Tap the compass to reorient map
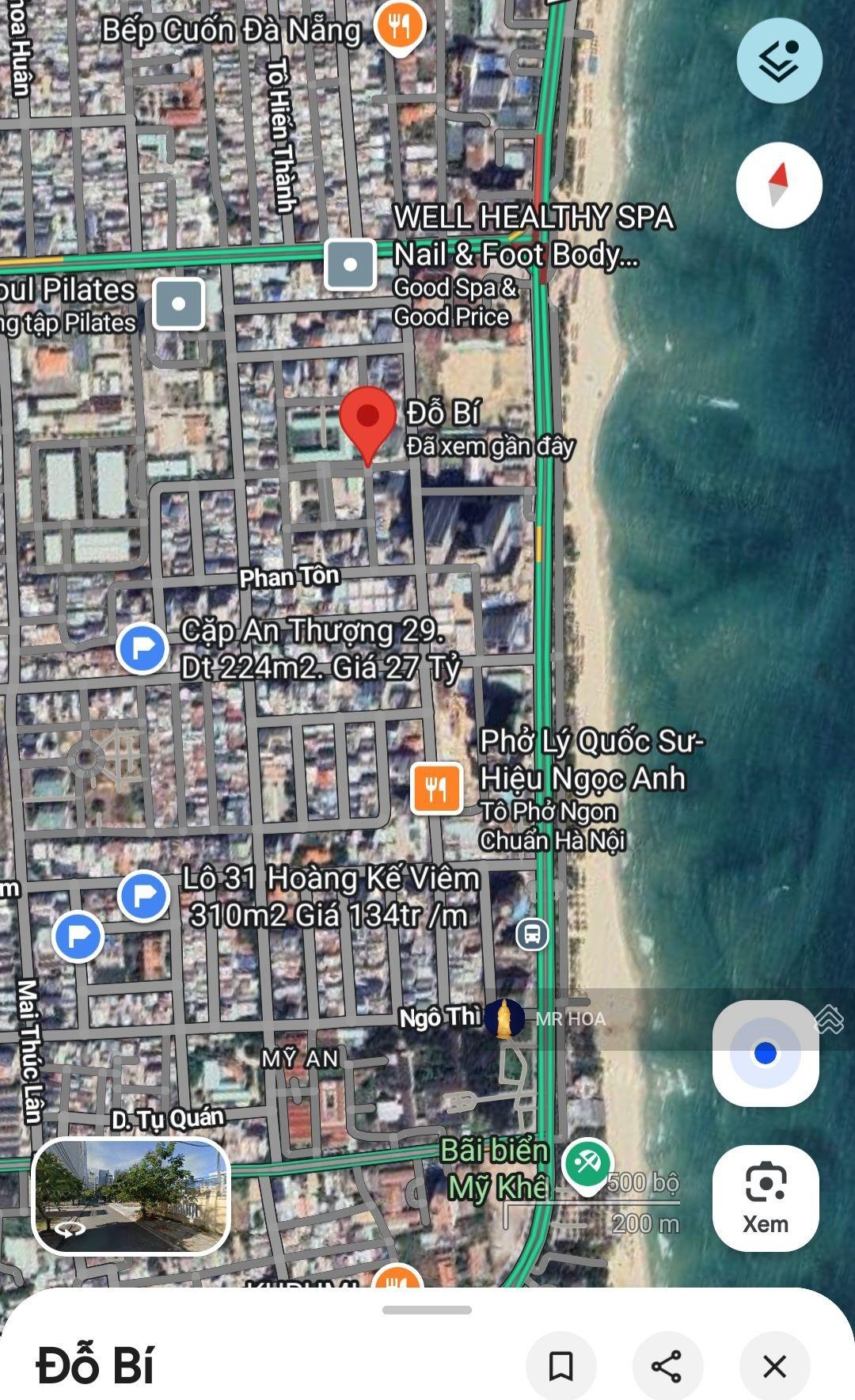This screenshot has height=1400, width=855. (779, 185)
